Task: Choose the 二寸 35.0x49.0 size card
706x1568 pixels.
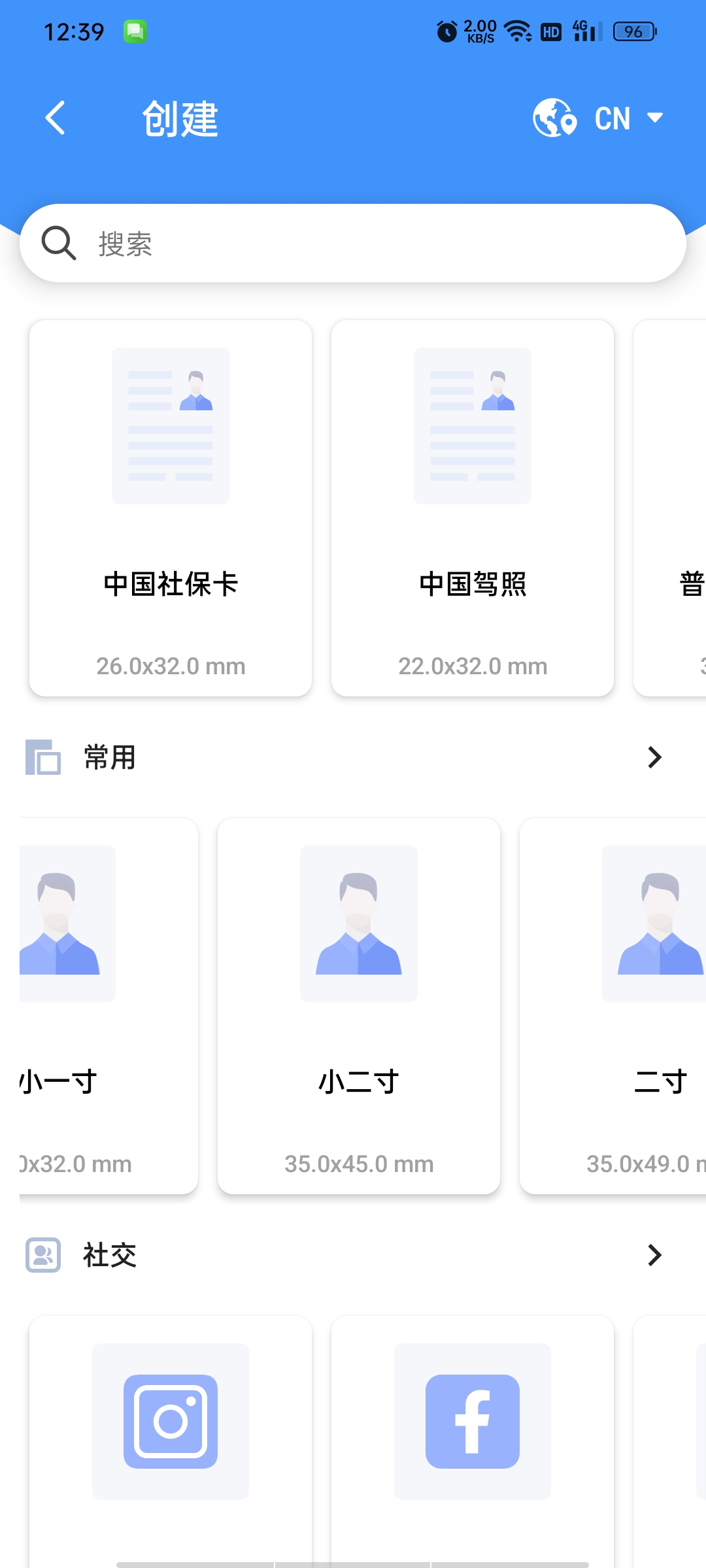Action: coord(613,1006)
